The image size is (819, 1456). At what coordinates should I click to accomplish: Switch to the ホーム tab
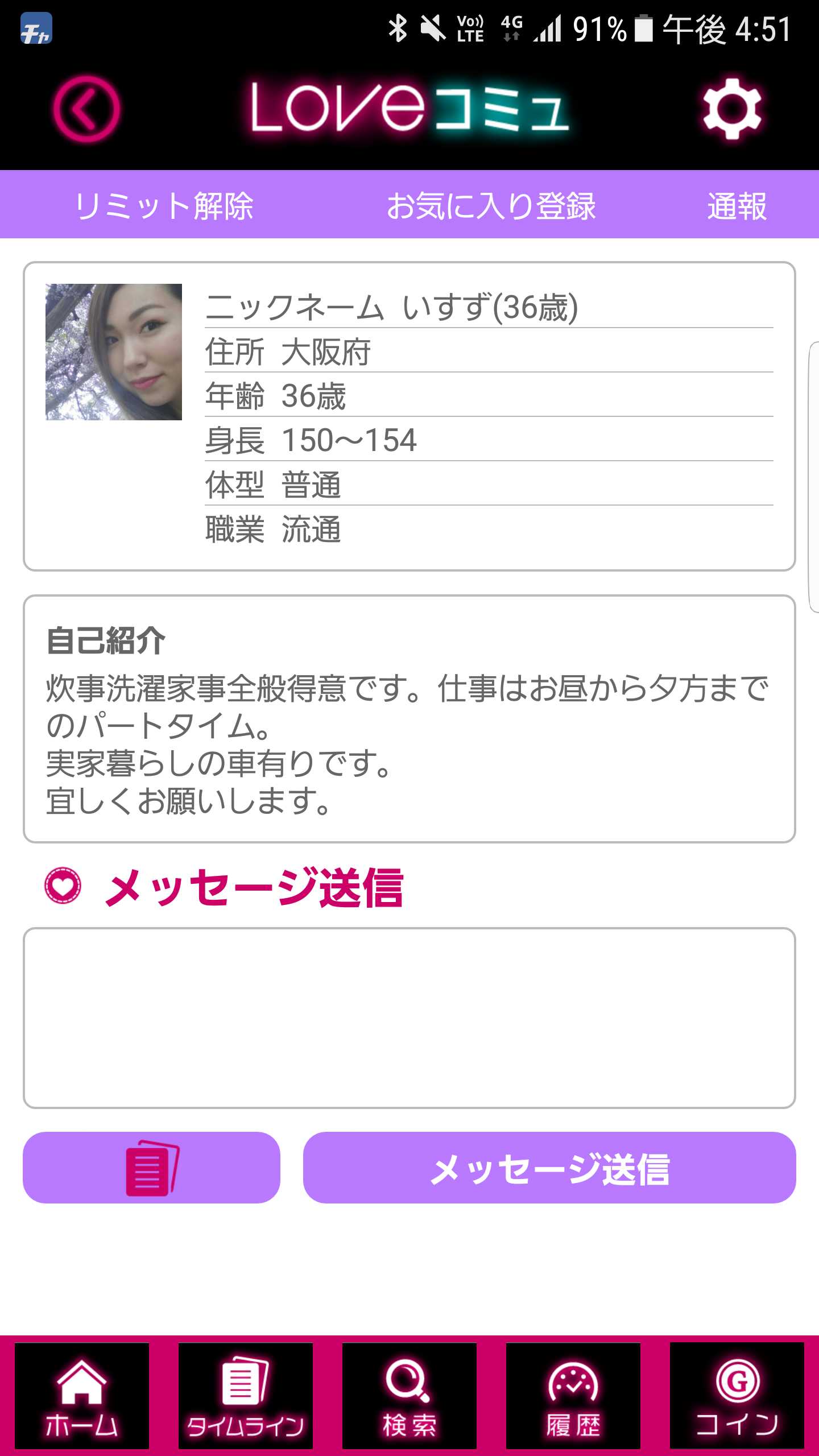coord(82,1396)
